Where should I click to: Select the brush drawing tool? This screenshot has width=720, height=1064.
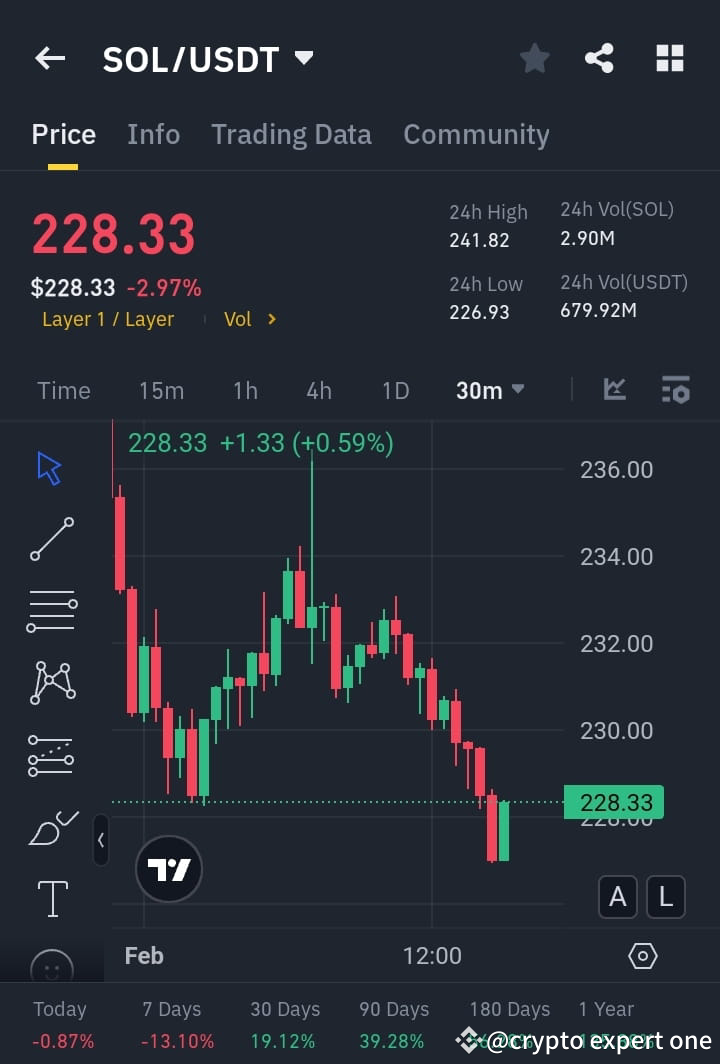pyautogui.click(x=51, y=827)
